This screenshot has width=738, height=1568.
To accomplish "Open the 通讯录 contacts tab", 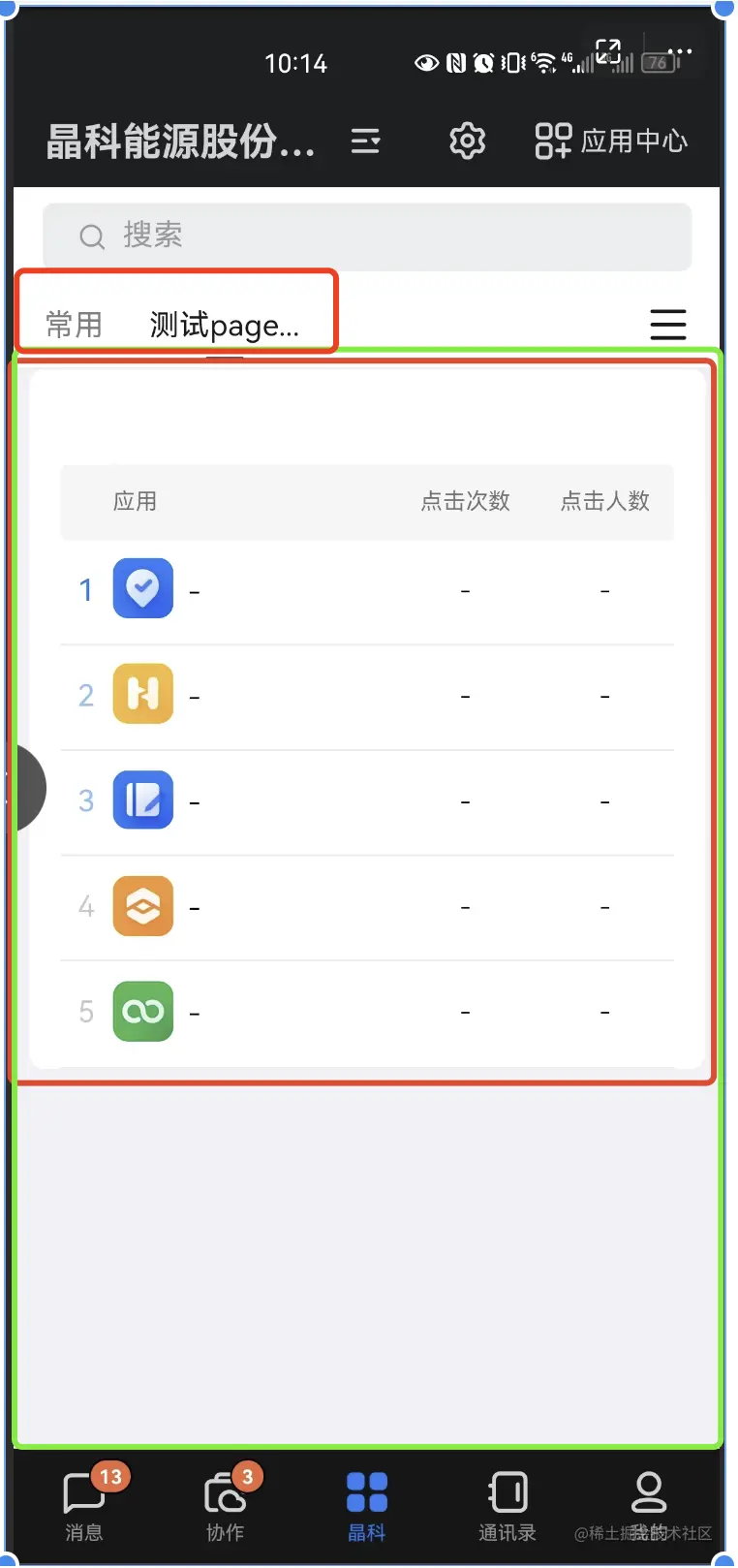I will click(507, 1505).
